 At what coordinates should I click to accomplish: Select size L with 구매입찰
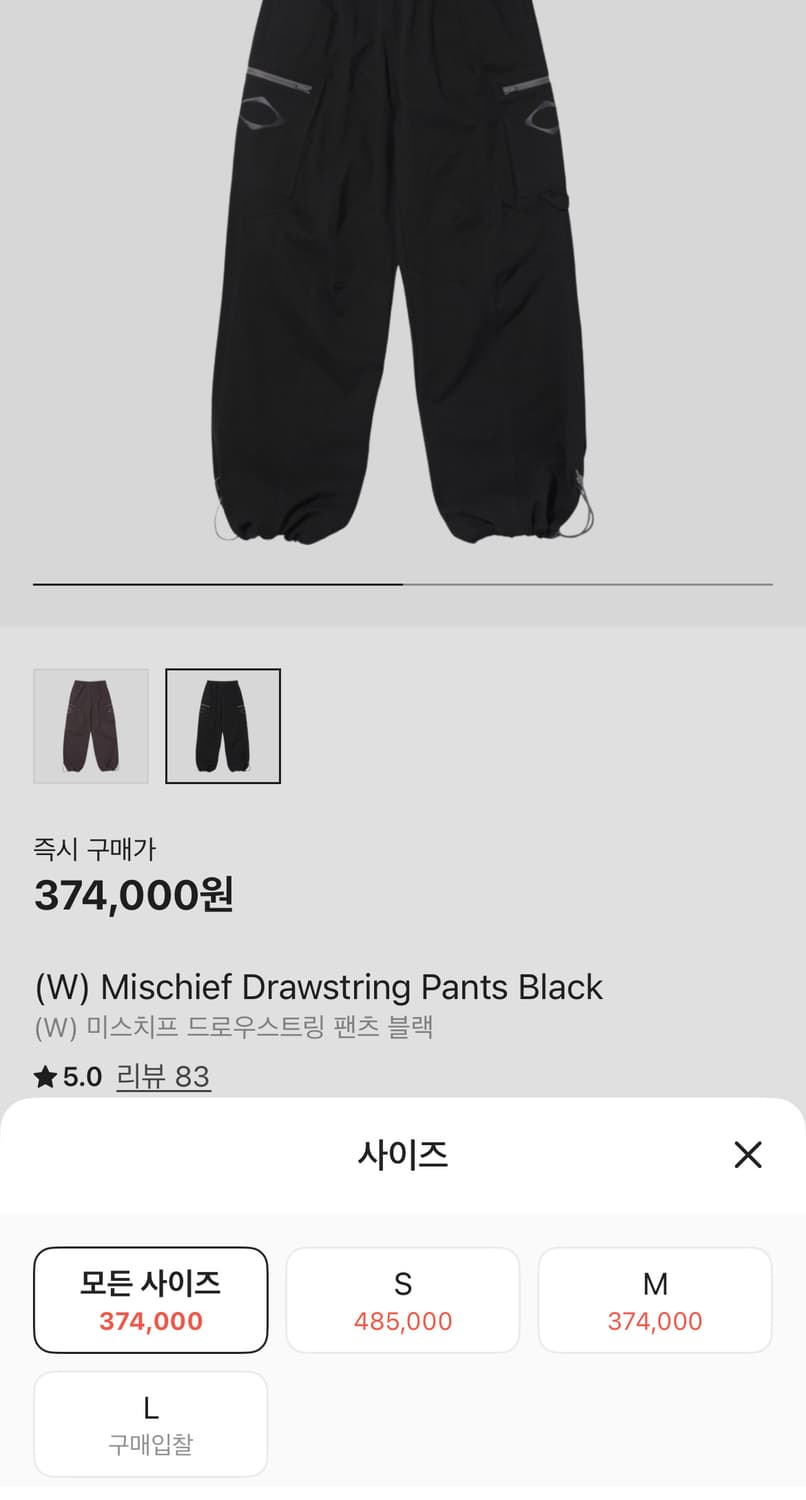tap(151, 1424)
